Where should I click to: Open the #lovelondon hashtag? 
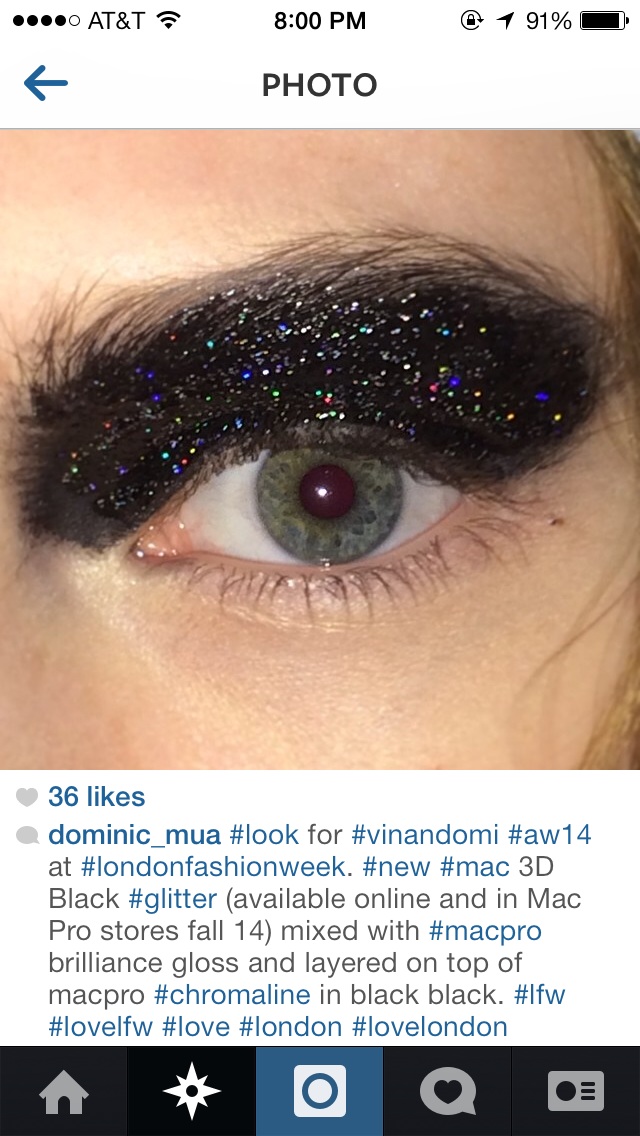[430, 1027]
